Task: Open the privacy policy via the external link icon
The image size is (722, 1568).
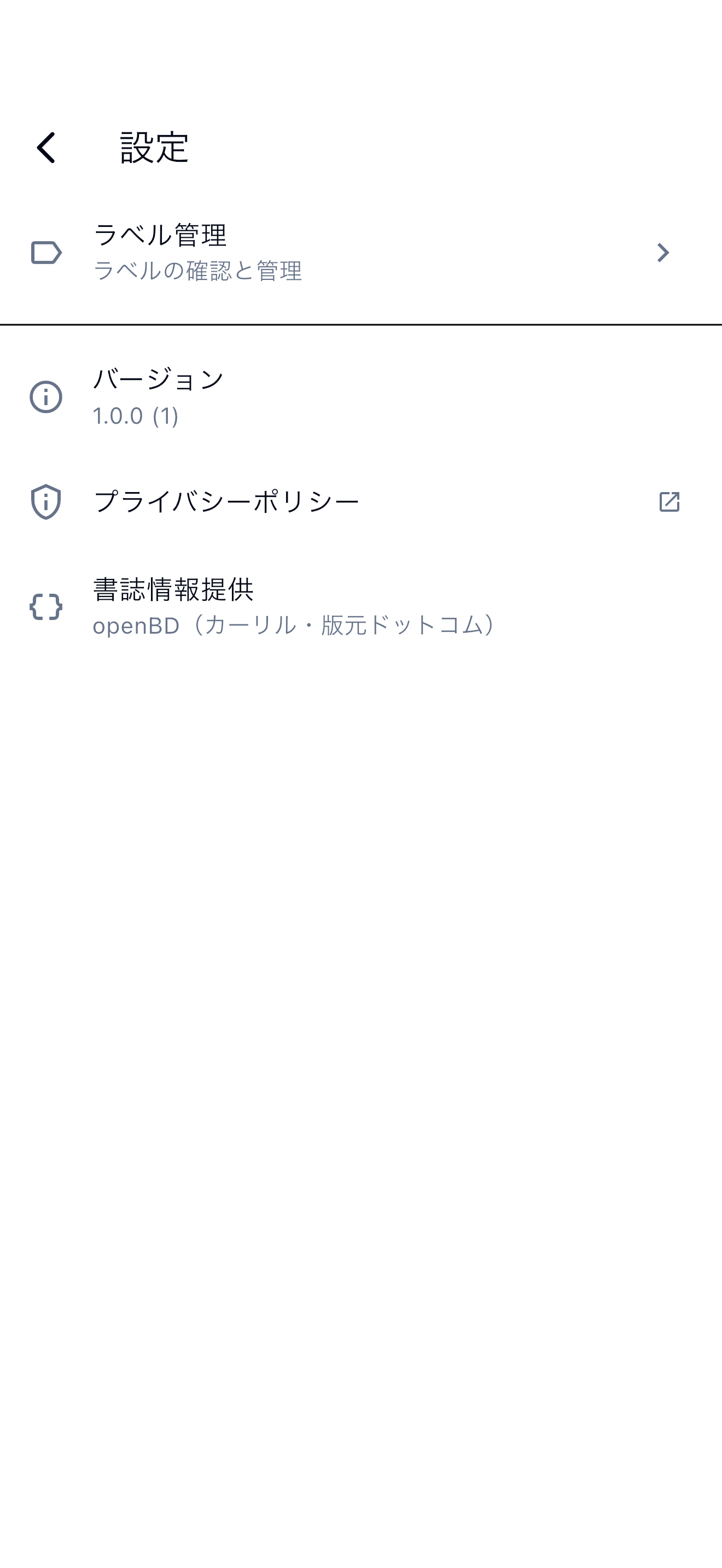Action: (x=668, y=501)
